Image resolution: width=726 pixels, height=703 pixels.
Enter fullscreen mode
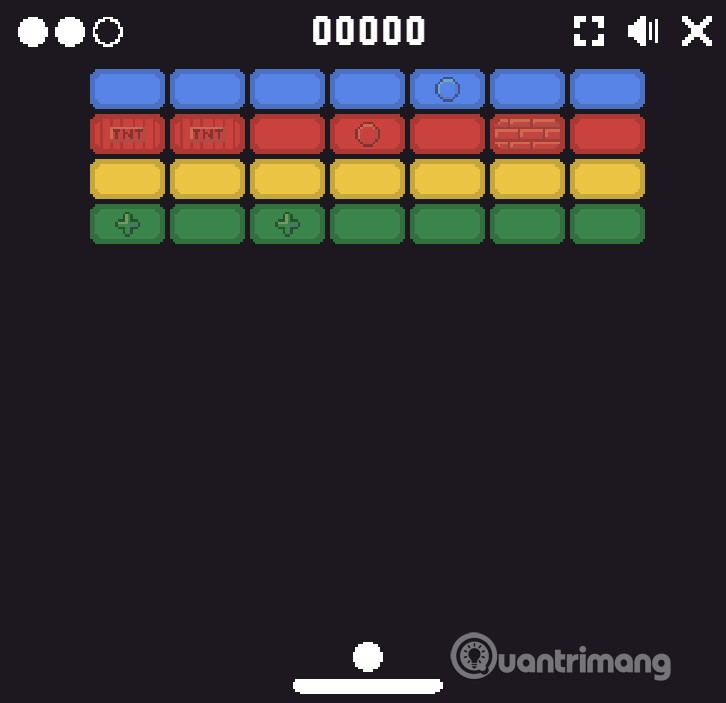(x=589, y=31)
